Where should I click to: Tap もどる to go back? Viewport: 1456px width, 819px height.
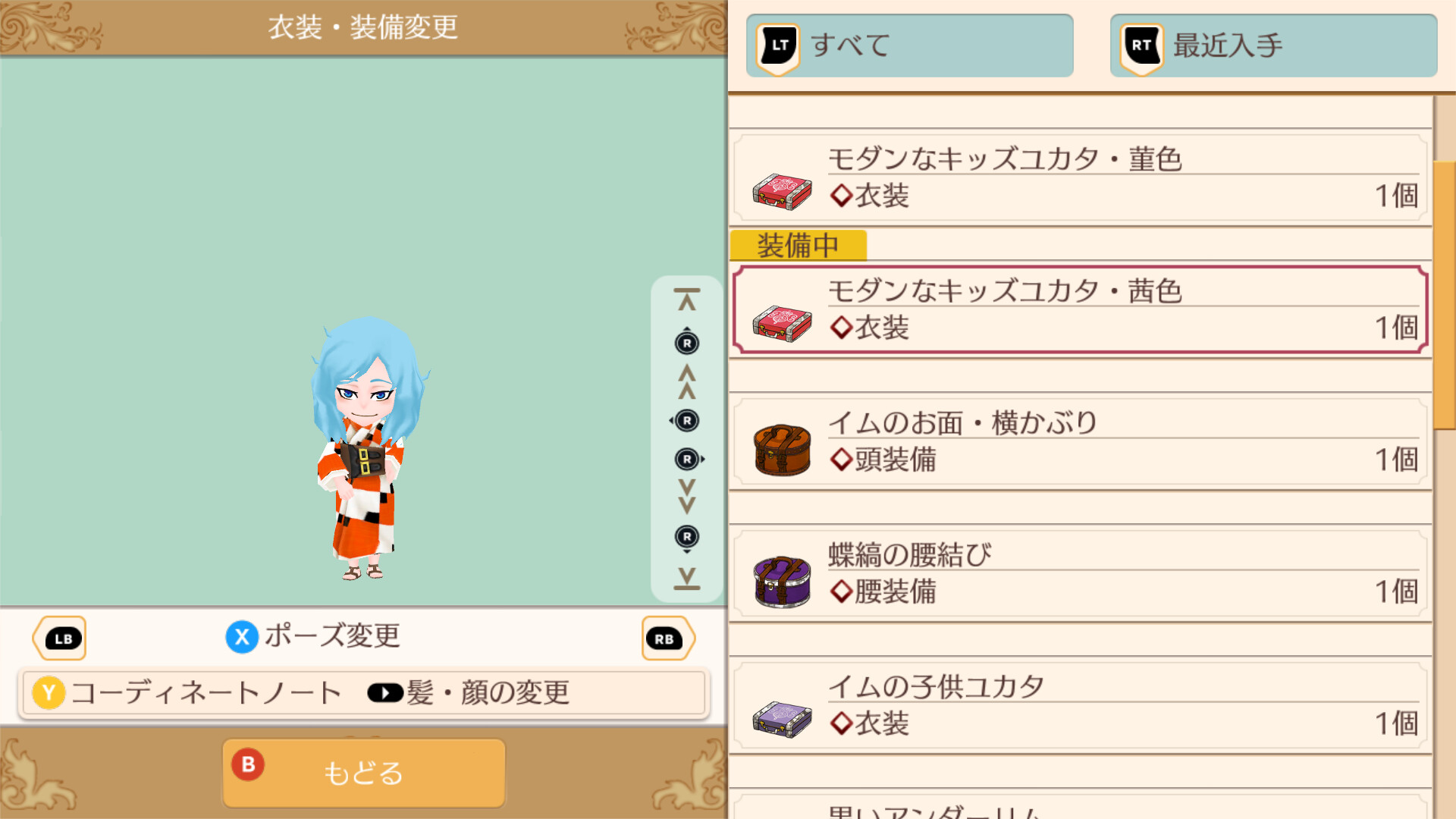click(363, 773)
